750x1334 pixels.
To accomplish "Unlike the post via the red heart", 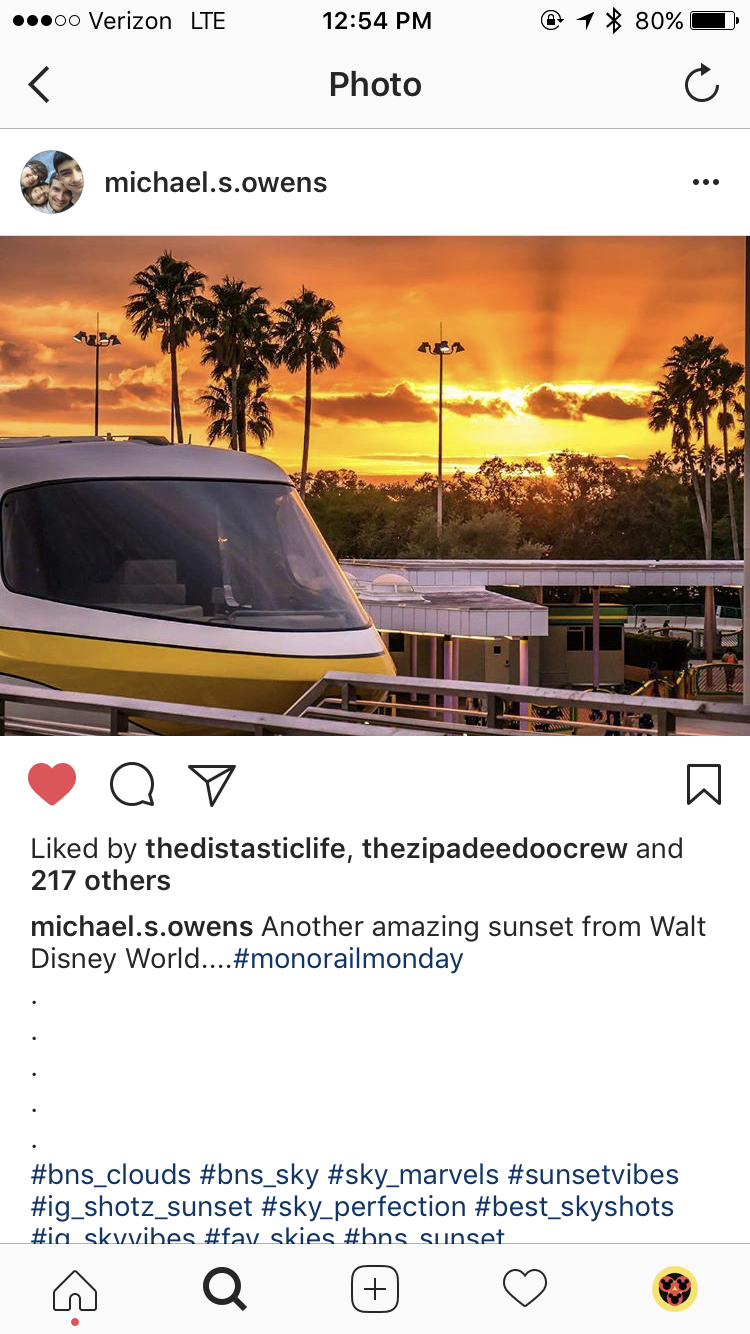I will click(x=52, y=784).
